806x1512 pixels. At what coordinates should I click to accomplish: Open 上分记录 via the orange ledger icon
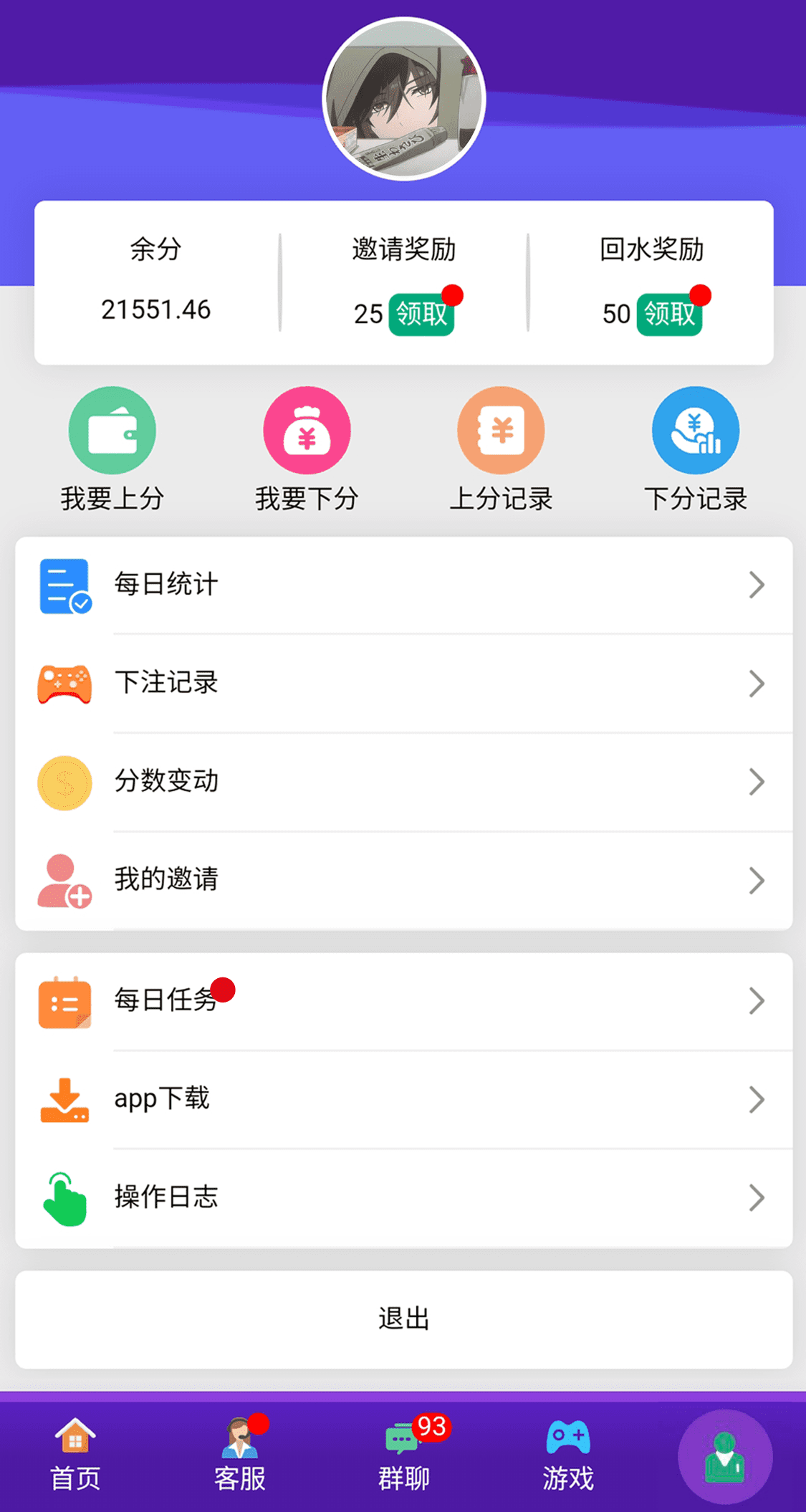pos(502,430)
